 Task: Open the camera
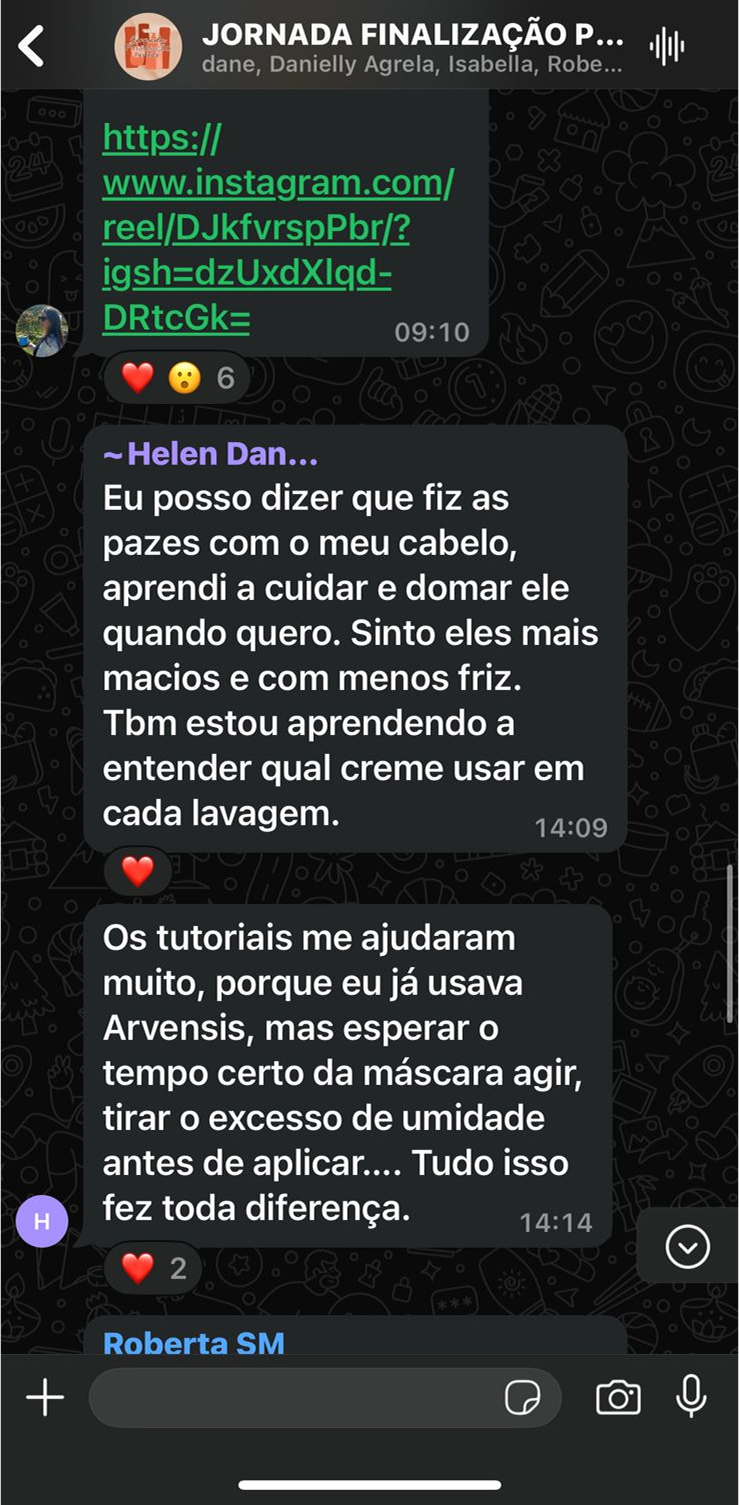pyautogui.click(x=618, y=1397)
